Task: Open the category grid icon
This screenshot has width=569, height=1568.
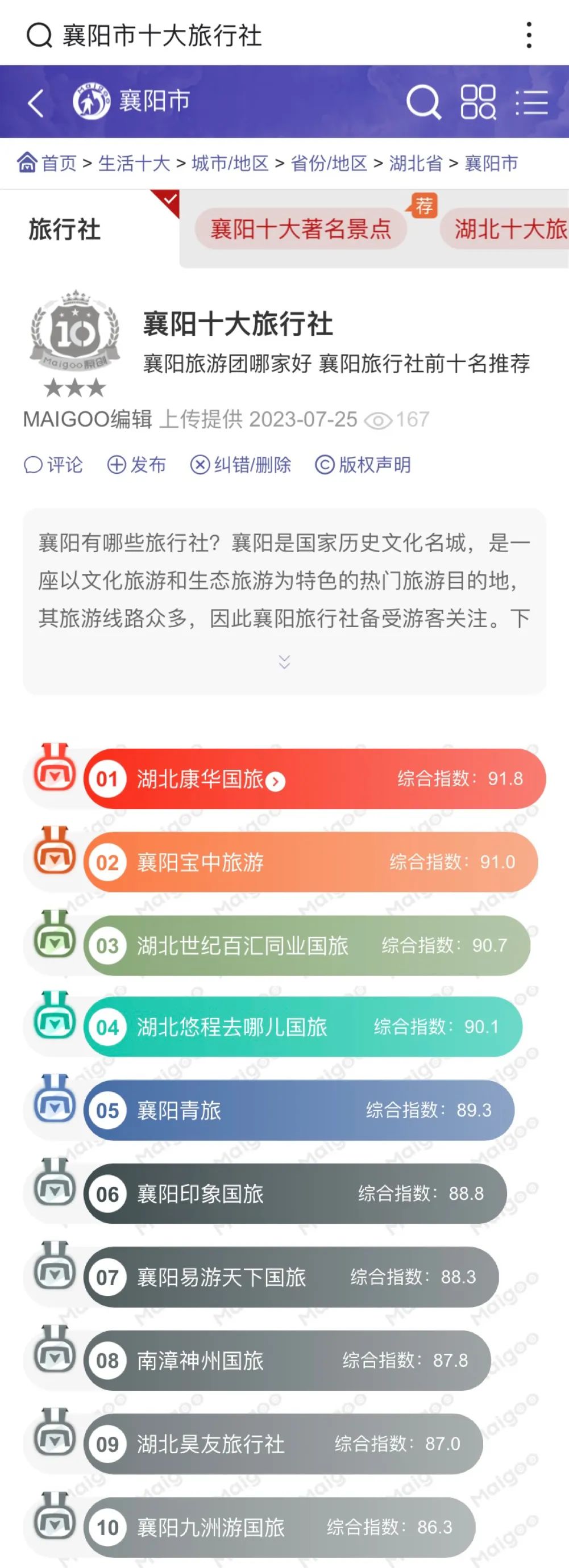Action: pos(477,102)
